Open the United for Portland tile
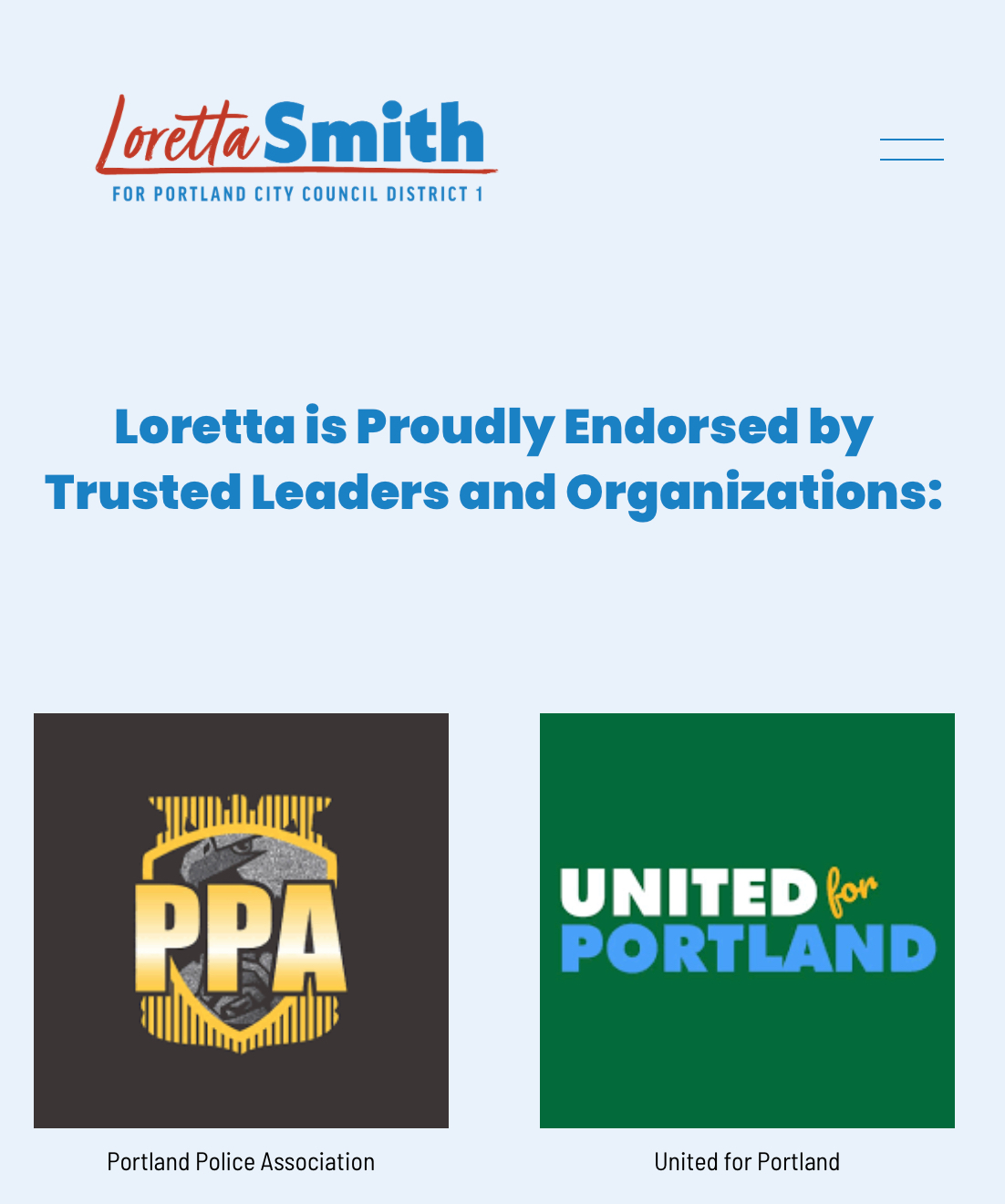Screen dimensions: 1005x1204 click(747, 920)
